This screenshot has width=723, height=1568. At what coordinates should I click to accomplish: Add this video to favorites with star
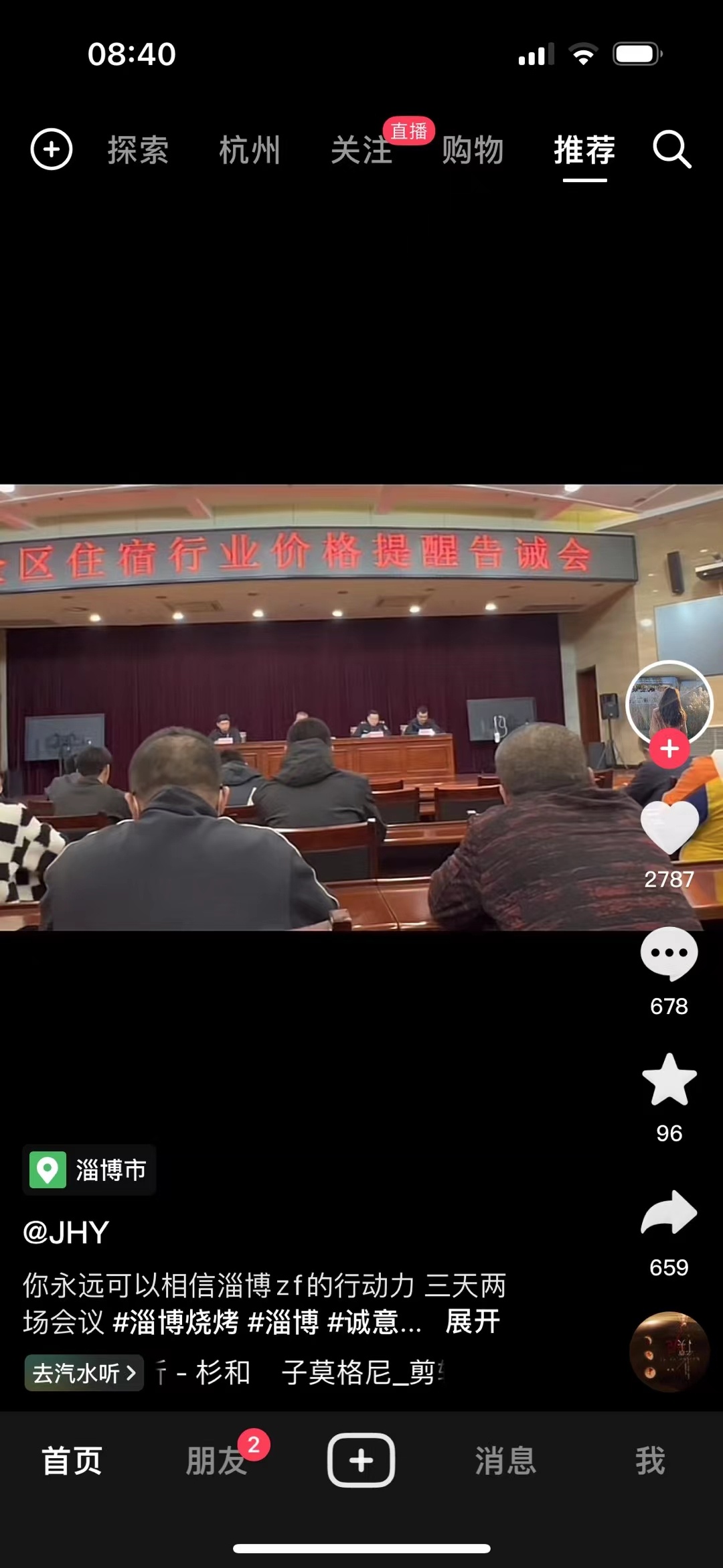point(669,1080)
